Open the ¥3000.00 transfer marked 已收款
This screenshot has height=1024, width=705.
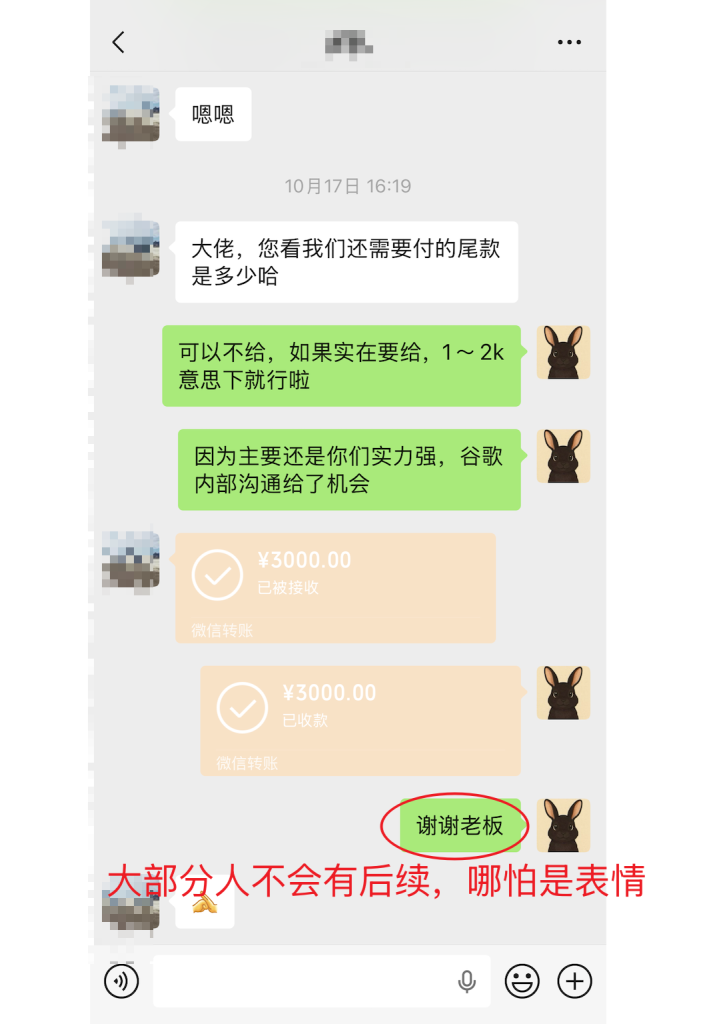[x=360, y=720]
